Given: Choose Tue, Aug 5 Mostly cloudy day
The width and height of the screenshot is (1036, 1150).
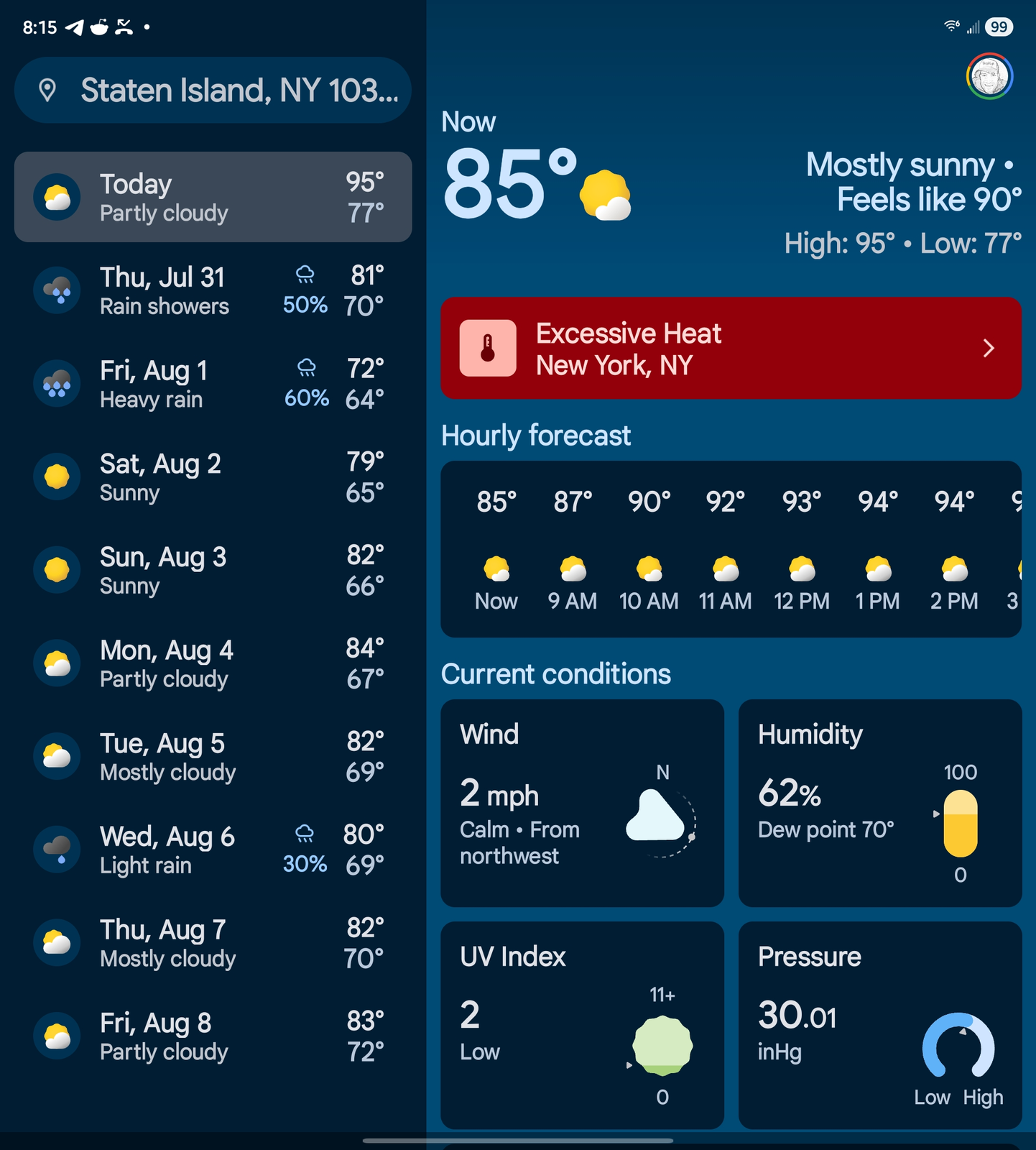Looking at the screenshot, I should [x=213, y=757].
